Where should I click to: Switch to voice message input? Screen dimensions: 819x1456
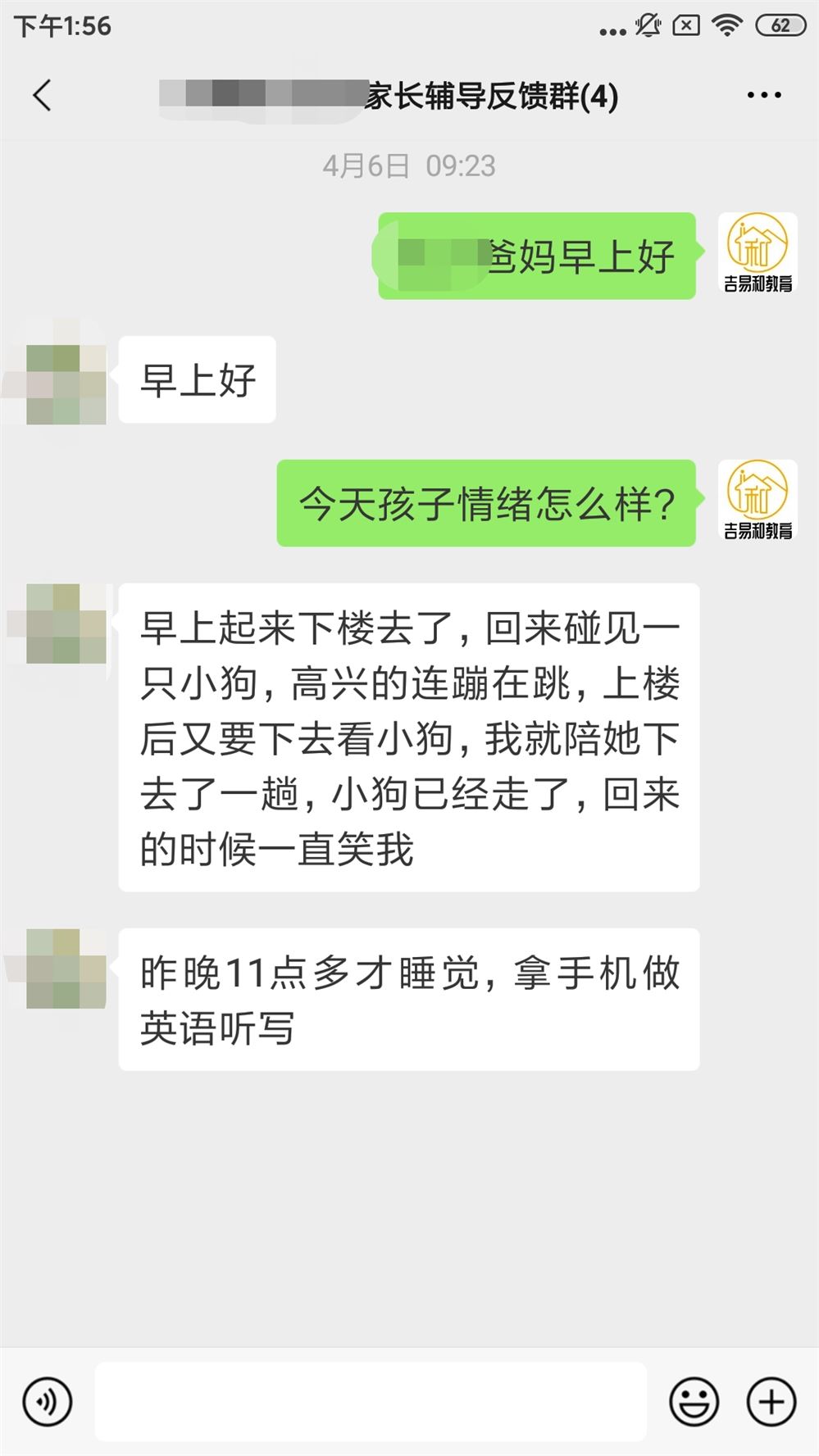coord(48,1402)
